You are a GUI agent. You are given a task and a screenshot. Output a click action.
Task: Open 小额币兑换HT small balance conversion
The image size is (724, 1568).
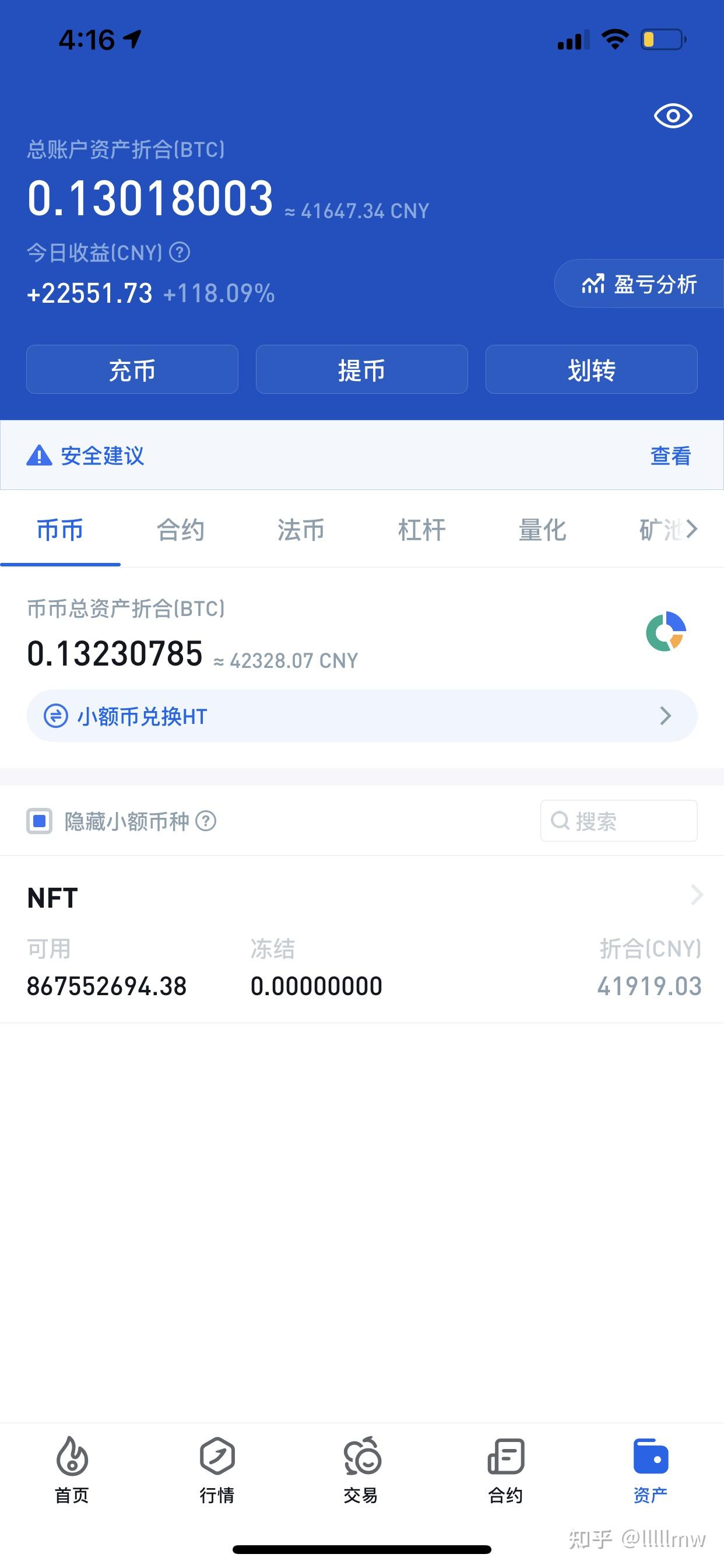tap(361, 716)
